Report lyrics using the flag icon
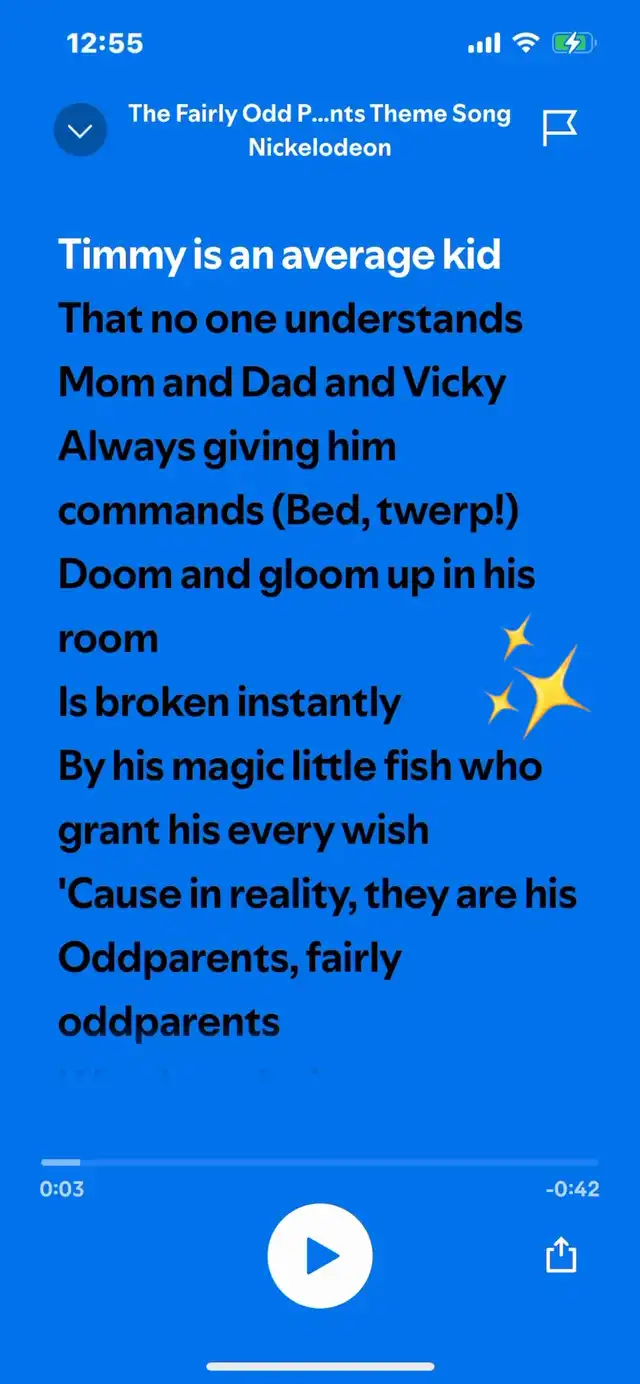This screenshot has height=1384, width=640. tap(559, 128)
